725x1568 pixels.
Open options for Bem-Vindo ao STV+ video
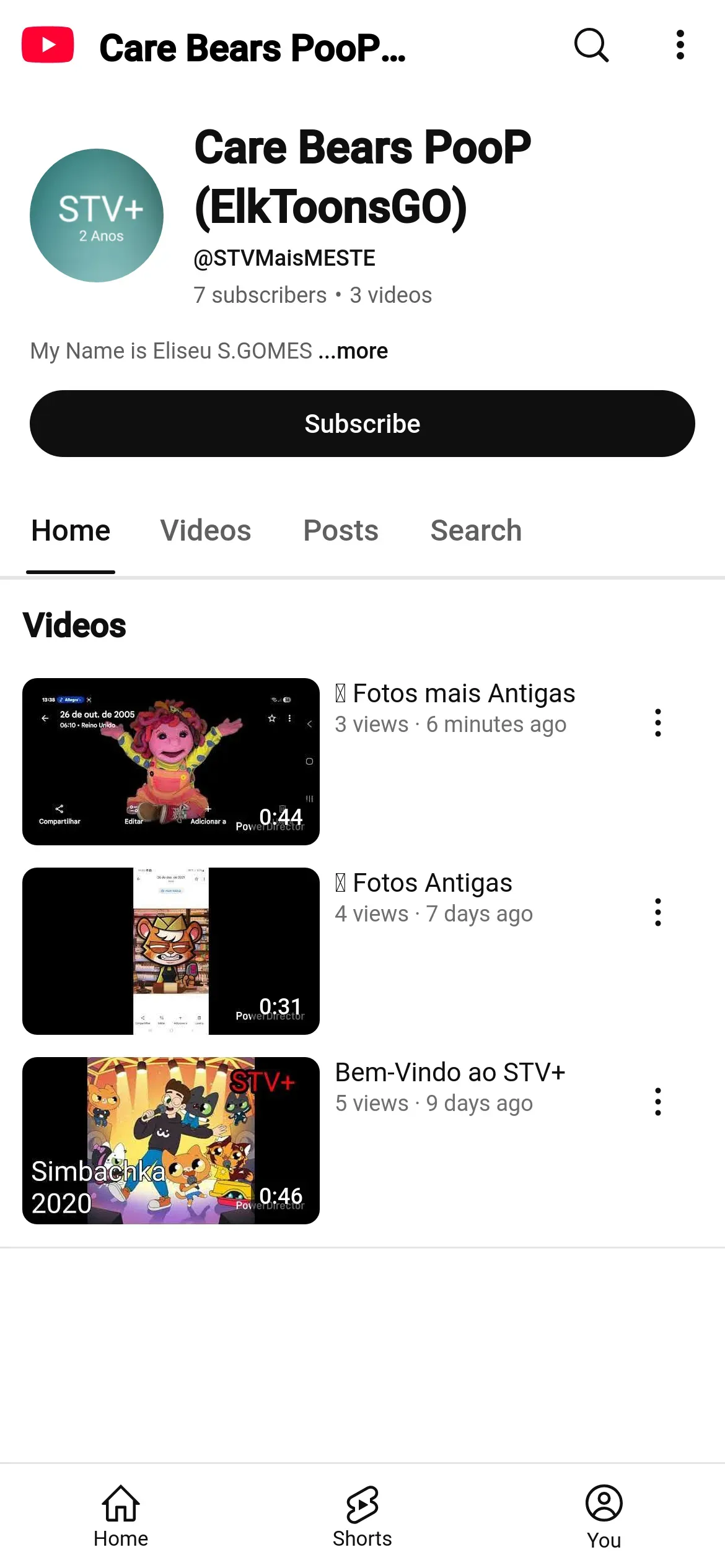tap(658, 1102)
